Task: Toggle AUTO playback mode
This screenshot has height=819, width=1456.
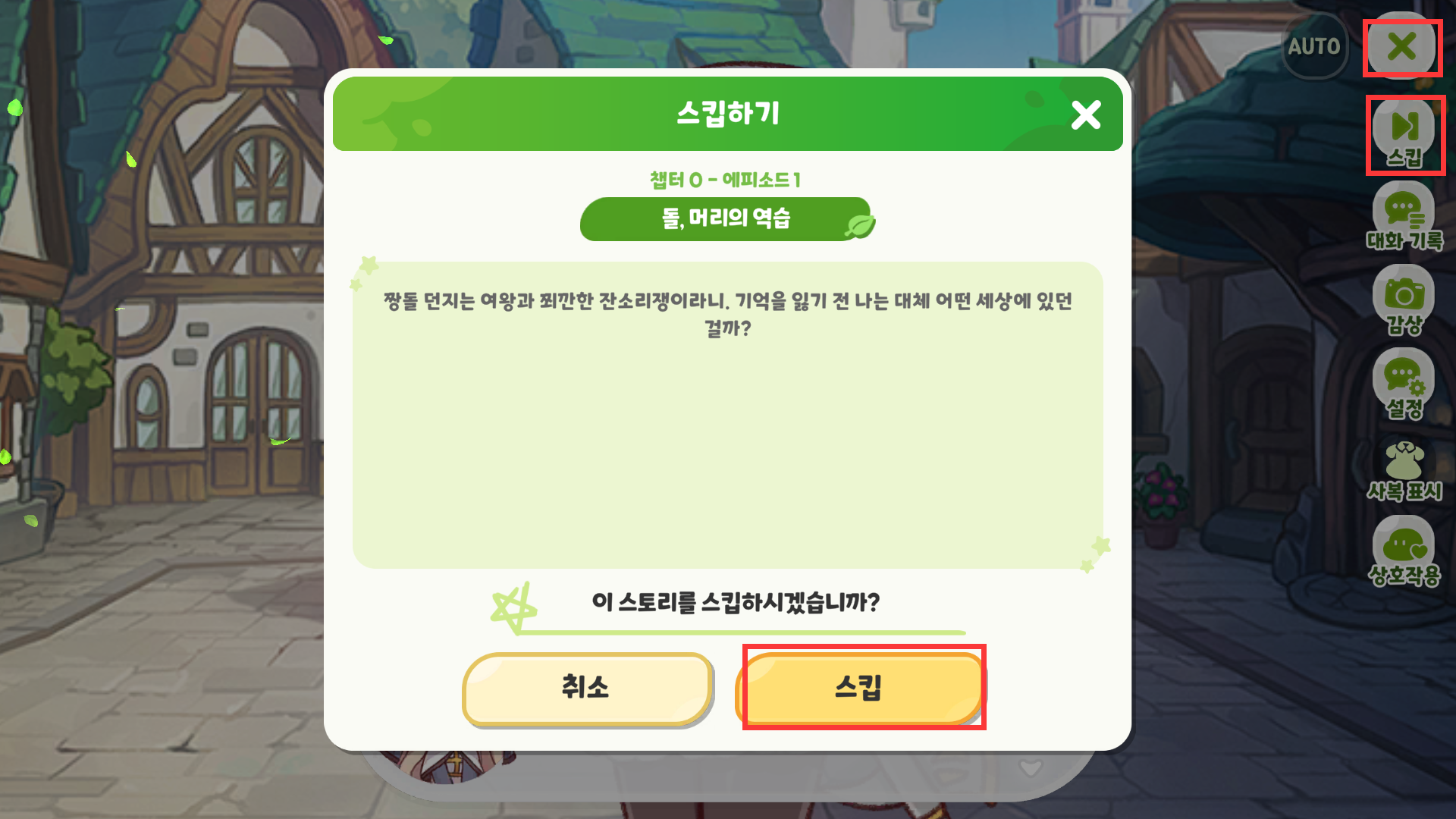Action: pyautogui.click(x=1314, y=47)
